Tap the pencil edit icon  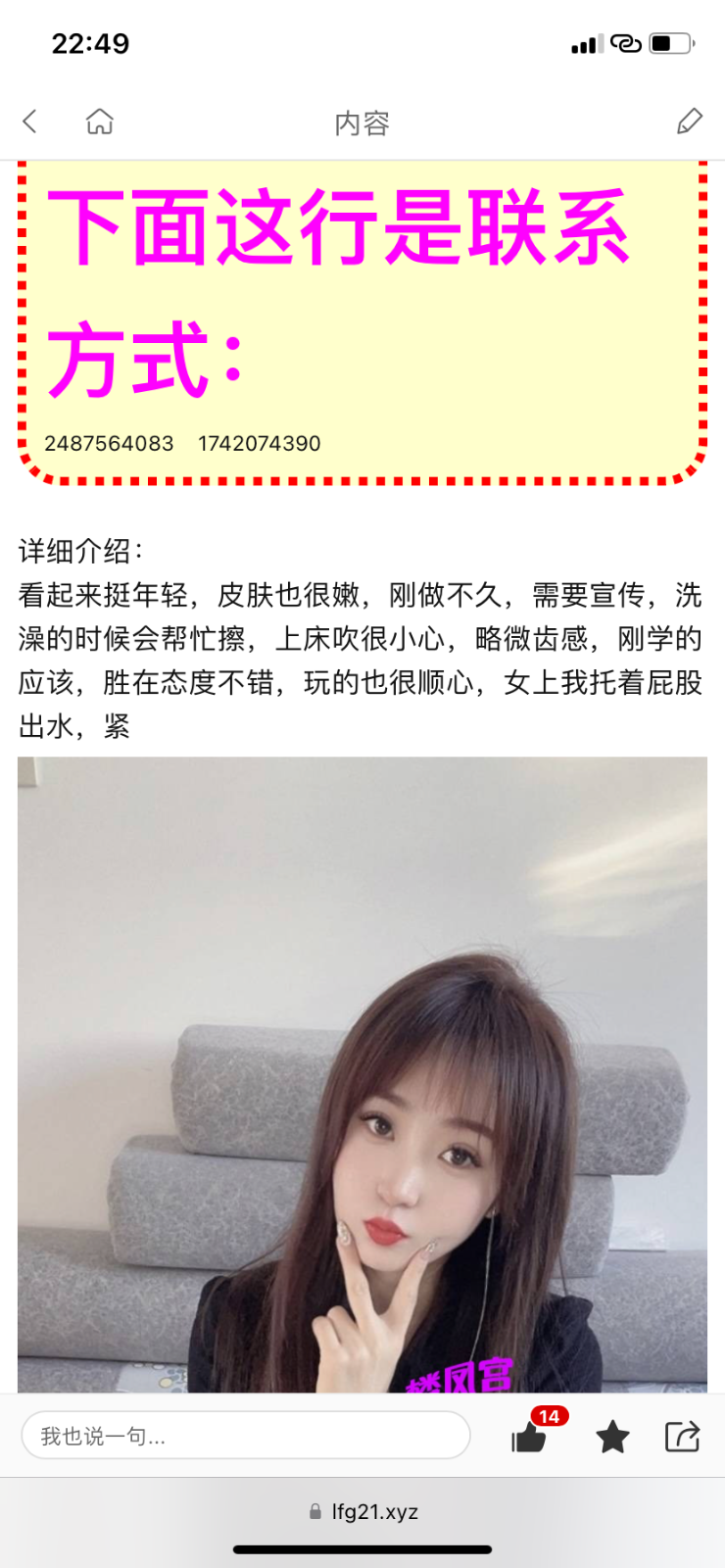690,122
